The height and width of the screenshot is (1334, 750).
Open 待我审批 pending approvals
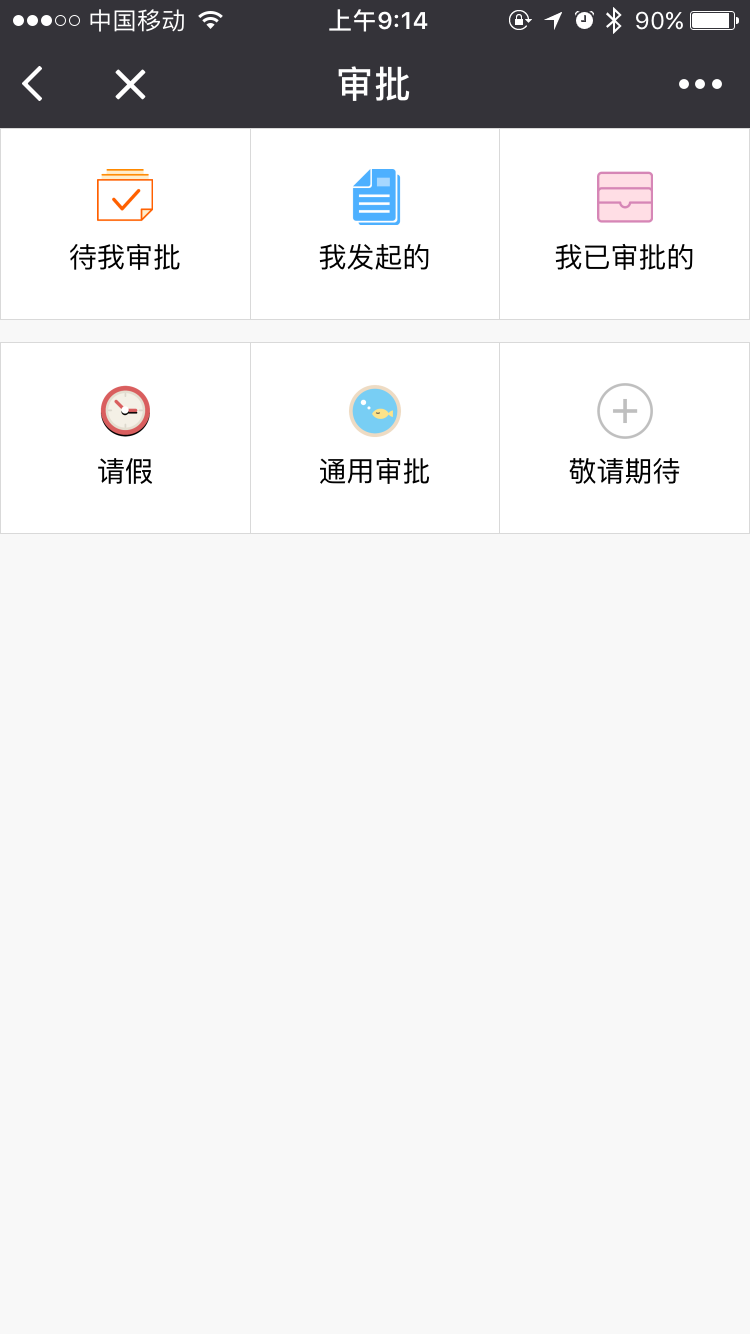point(125,223)
